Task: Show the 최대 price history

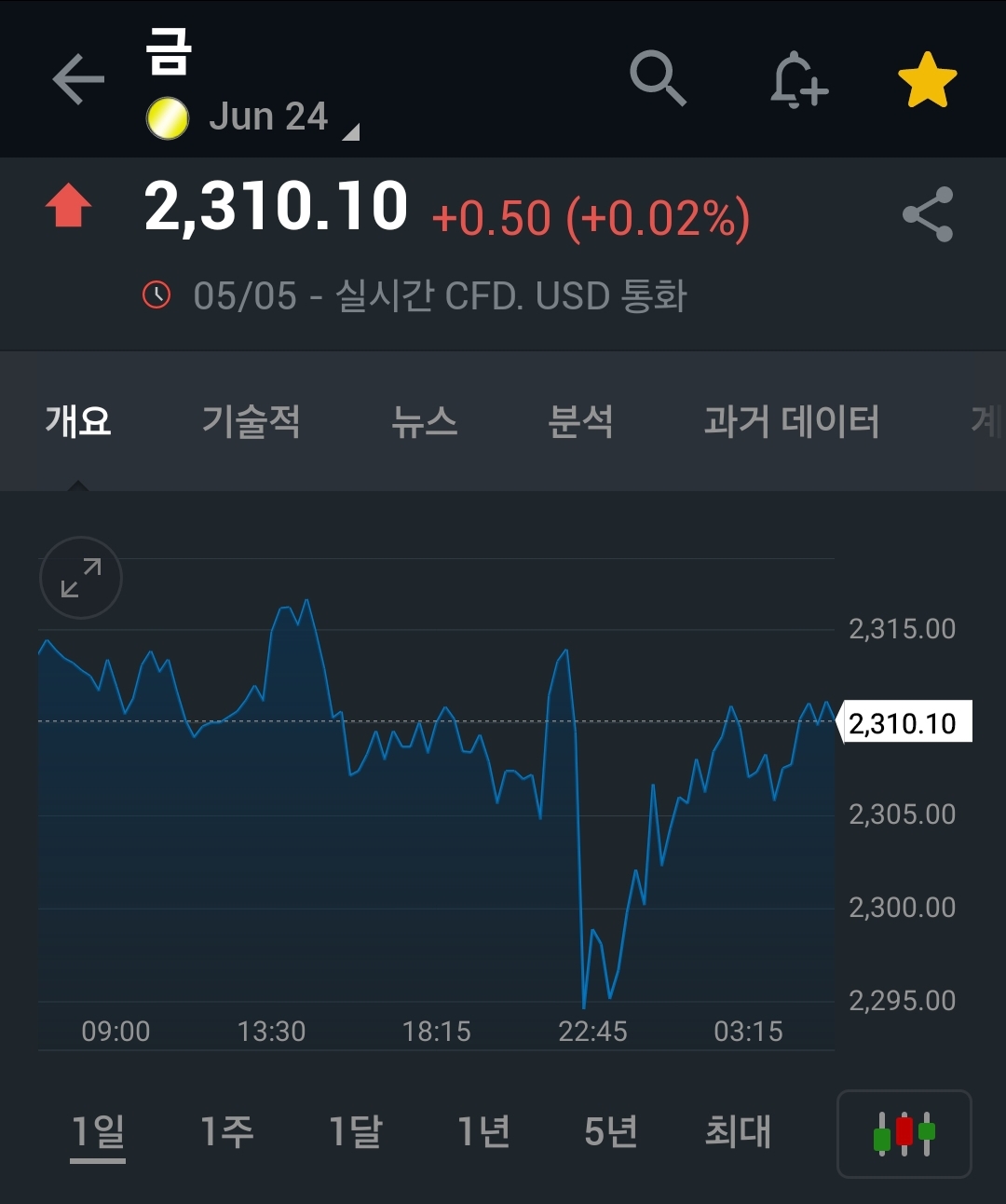Action: coord(737,1133)
